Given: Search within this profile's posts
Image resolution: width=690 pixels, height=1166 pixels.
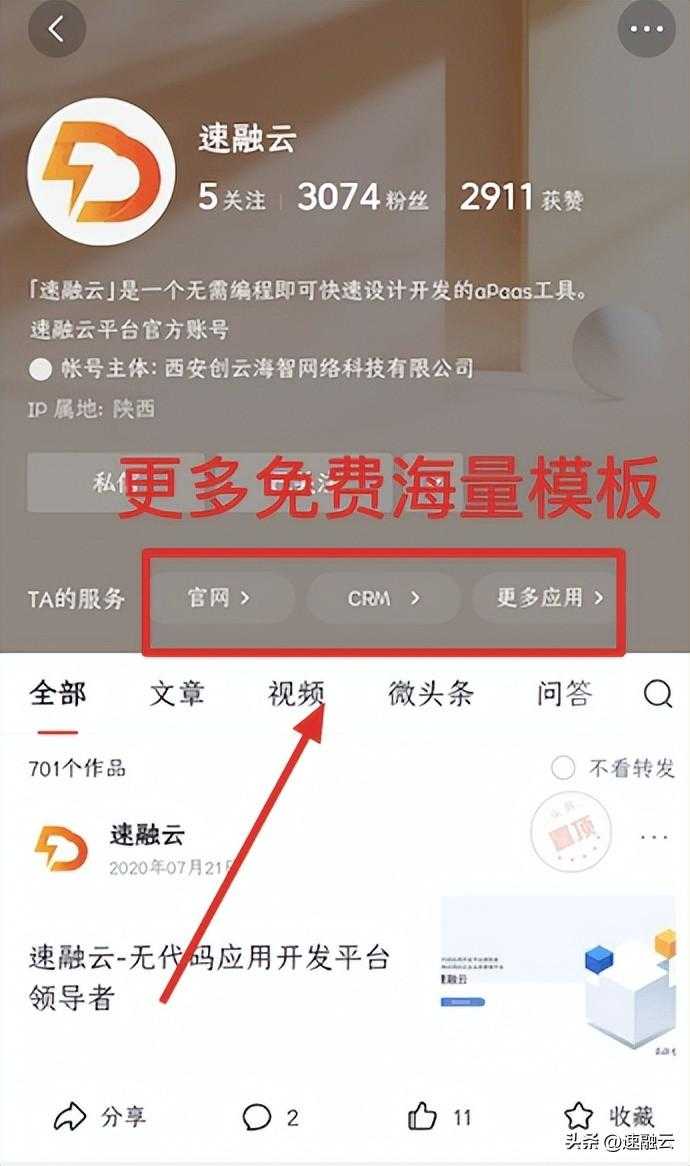Looking at the screenshot, I should (657, 693).
